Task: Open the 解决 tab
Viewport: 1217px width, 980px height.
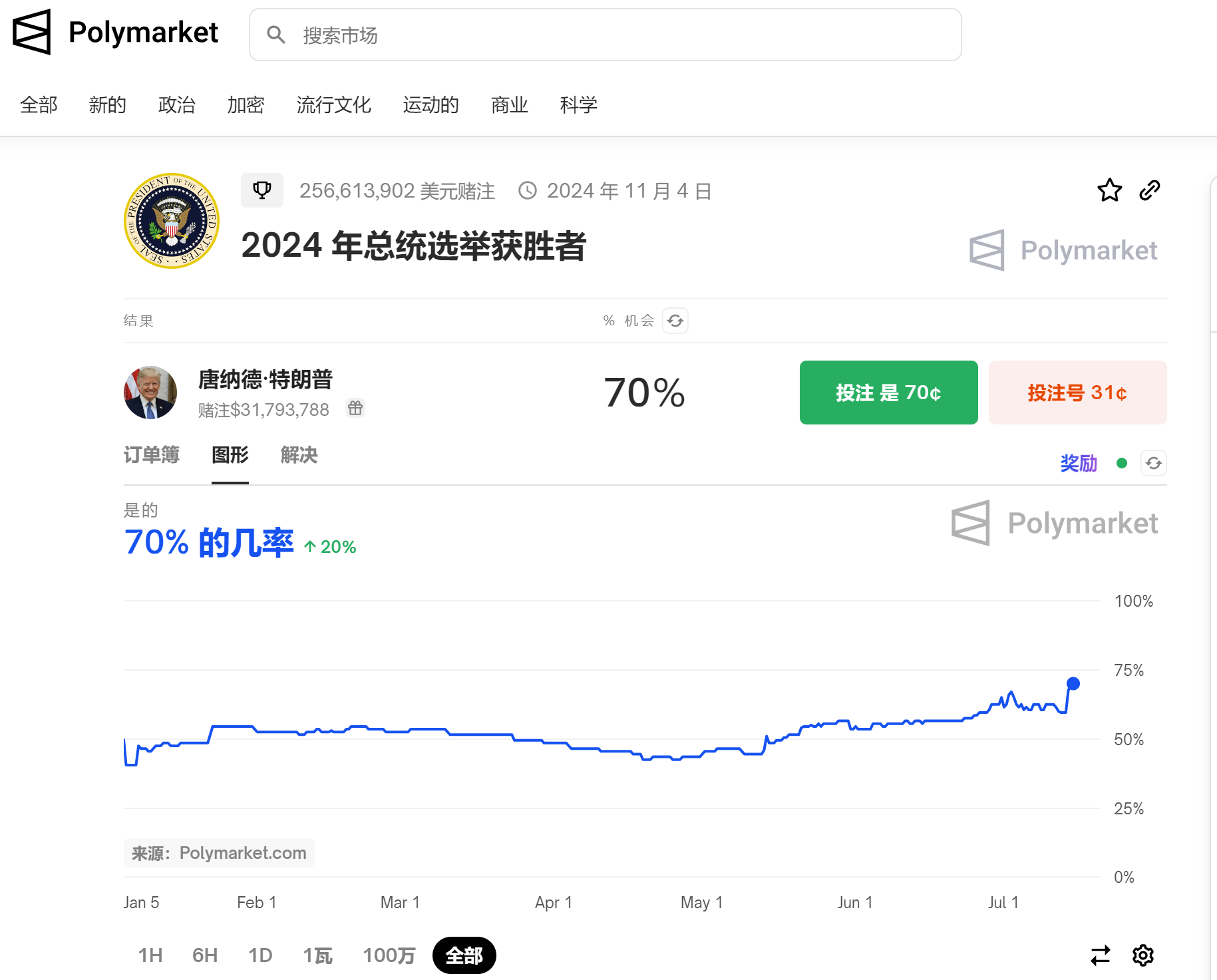Action: [x=299, y=455]
